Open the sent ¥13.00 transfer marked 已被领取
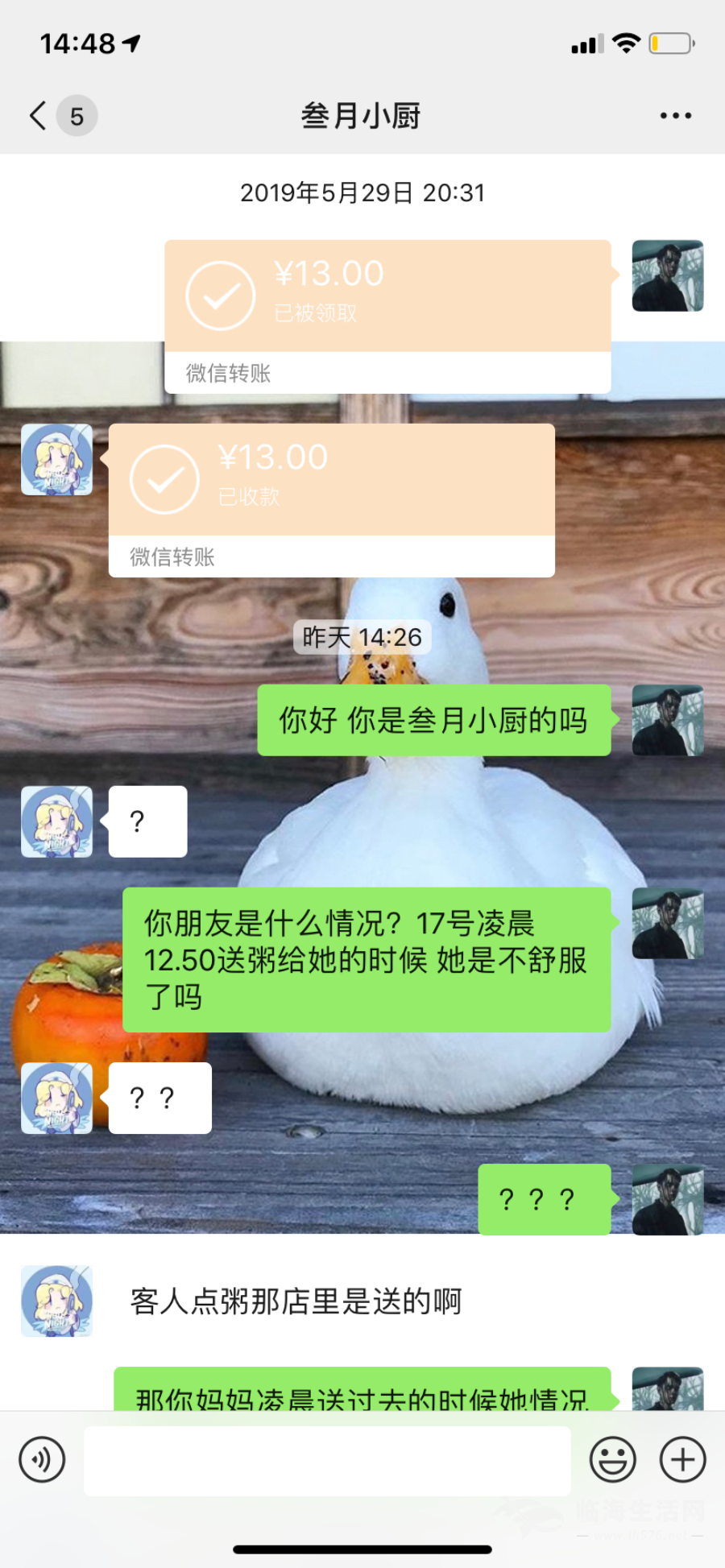 coord(387,296)
